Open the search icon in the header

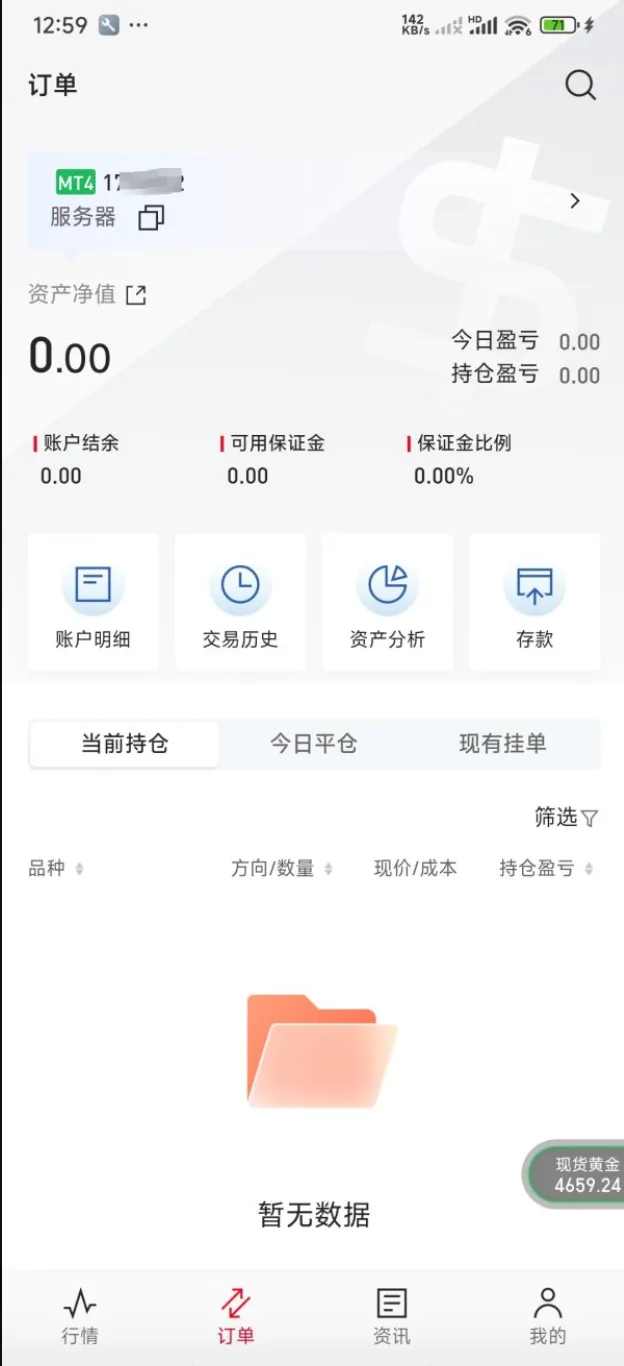point(581,85)
